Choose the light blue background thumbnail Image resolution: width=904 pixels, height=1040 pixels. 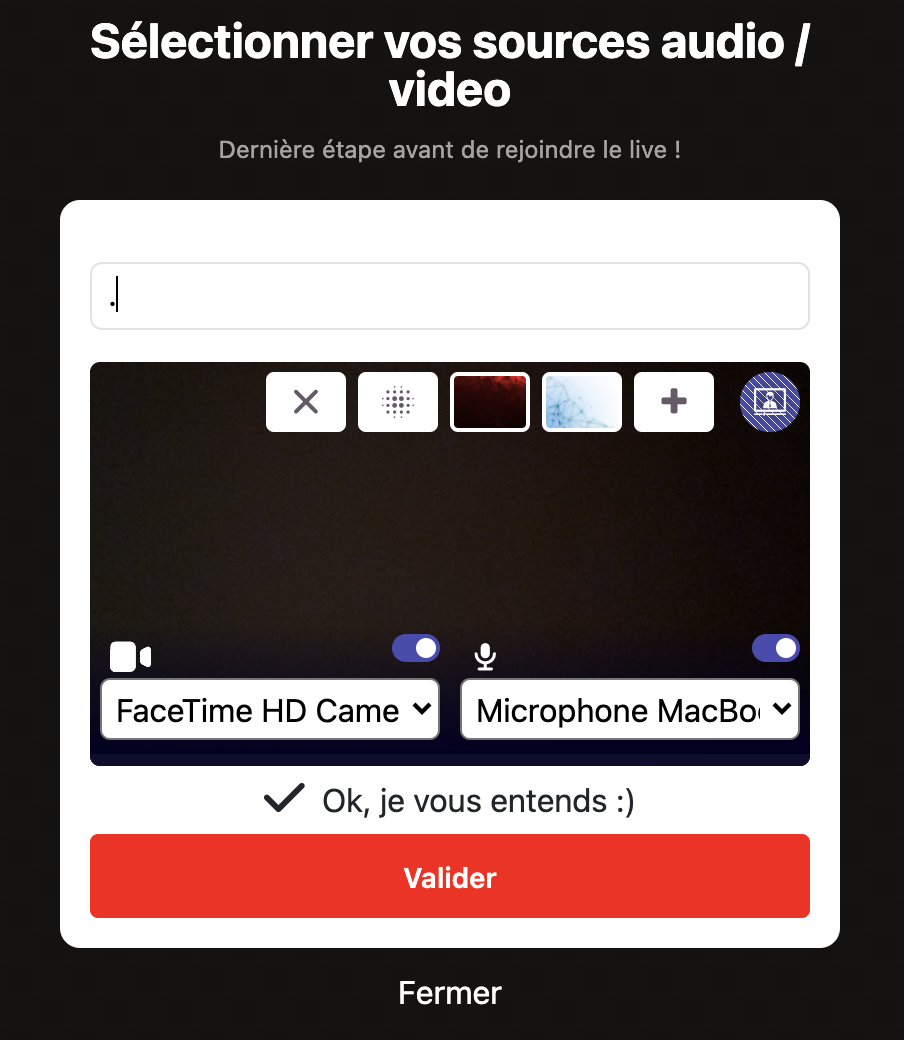[582, 402]
